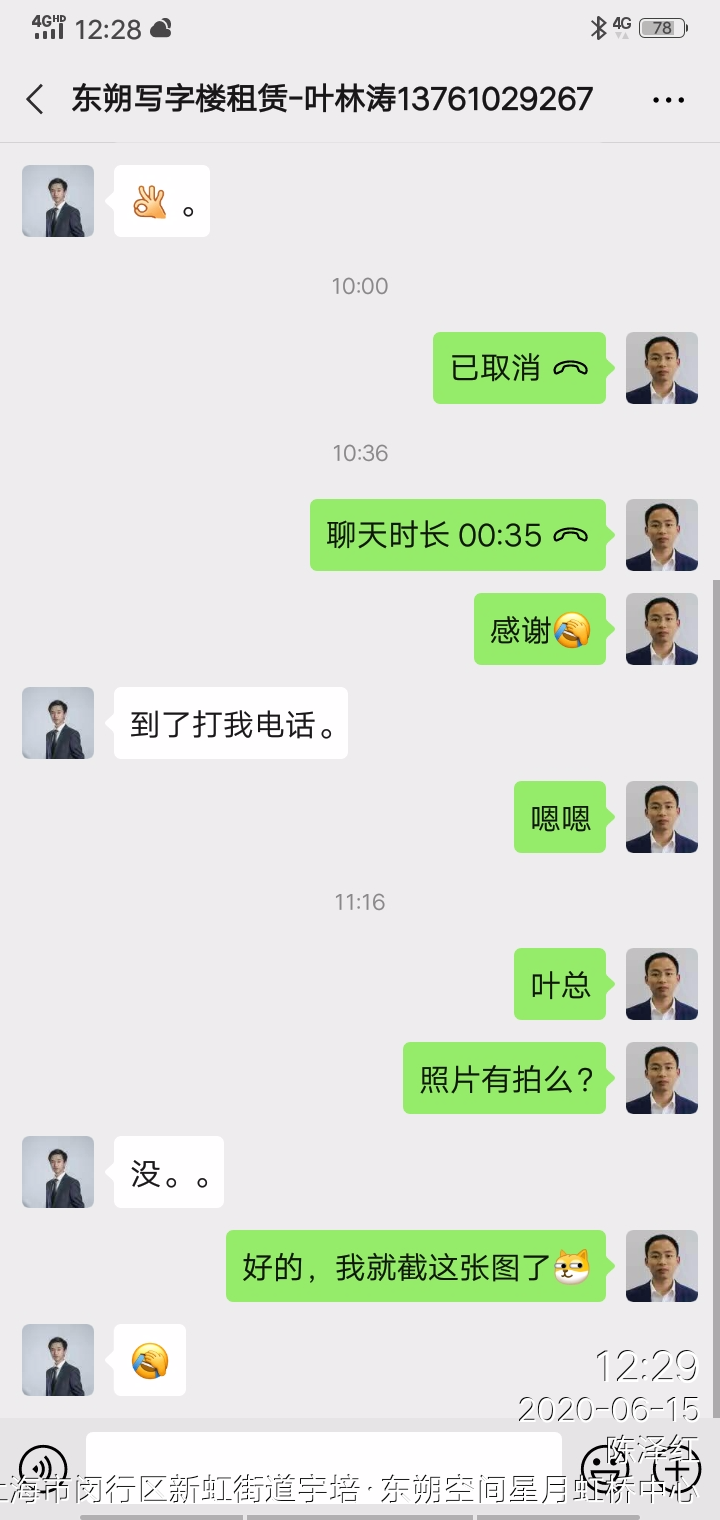
Task: Tap the 已取消 cancelled call message
Action: pos(519,368)
